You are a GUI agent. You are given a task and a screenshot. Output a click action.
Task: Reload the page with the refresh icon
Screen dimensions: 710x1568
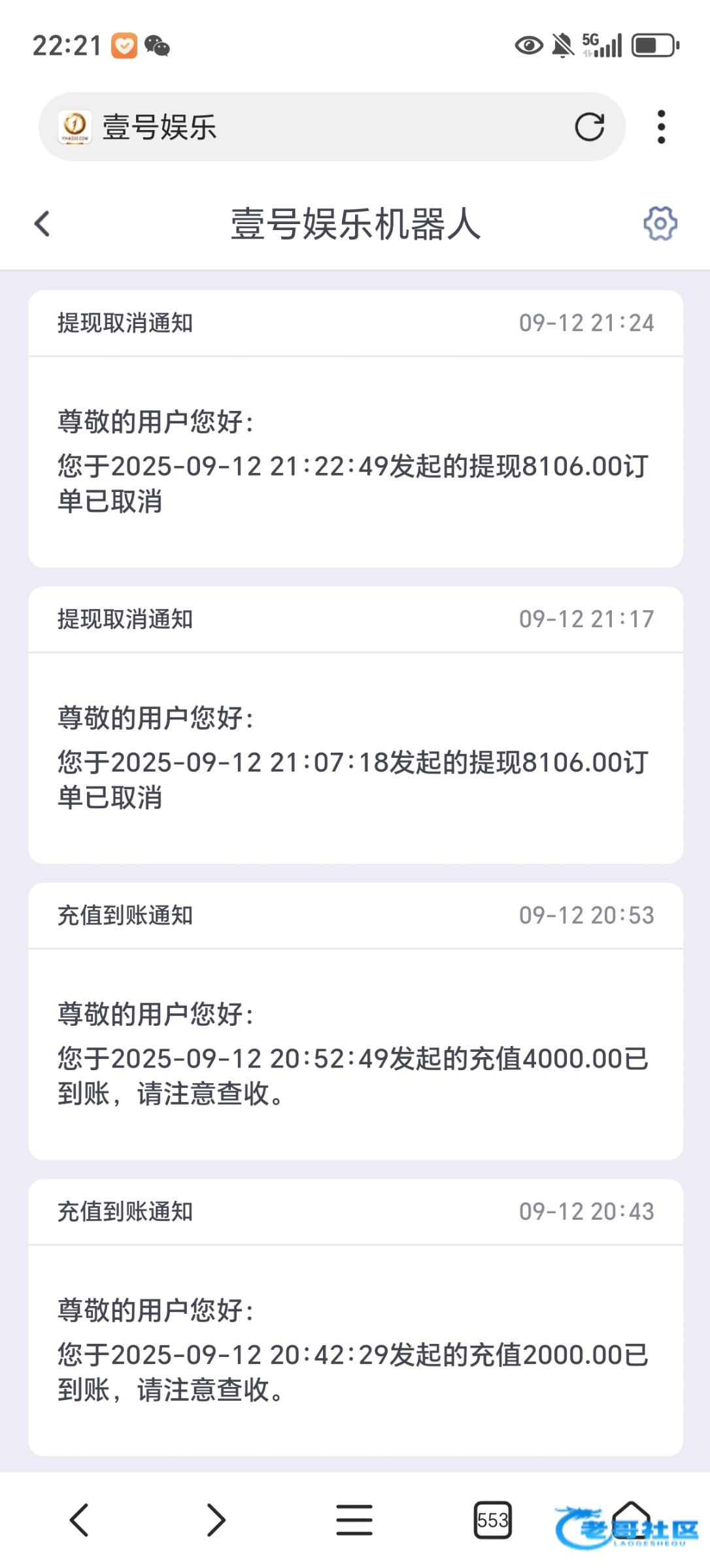click(x=589, y=127)
